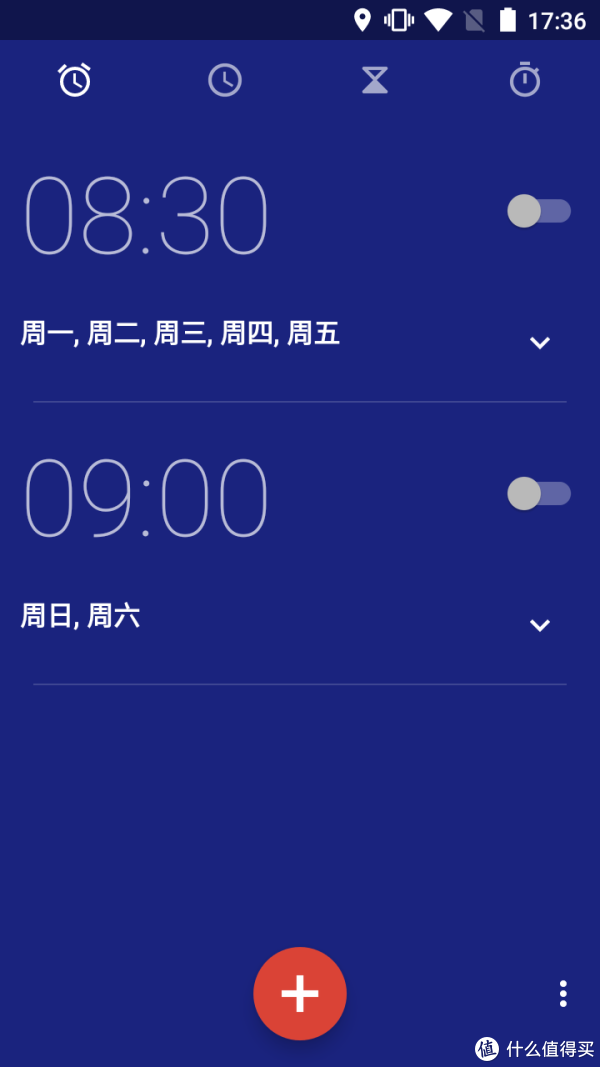
Task: Turn on the 09:00 weekend alarm
Action: click(539, 493)
